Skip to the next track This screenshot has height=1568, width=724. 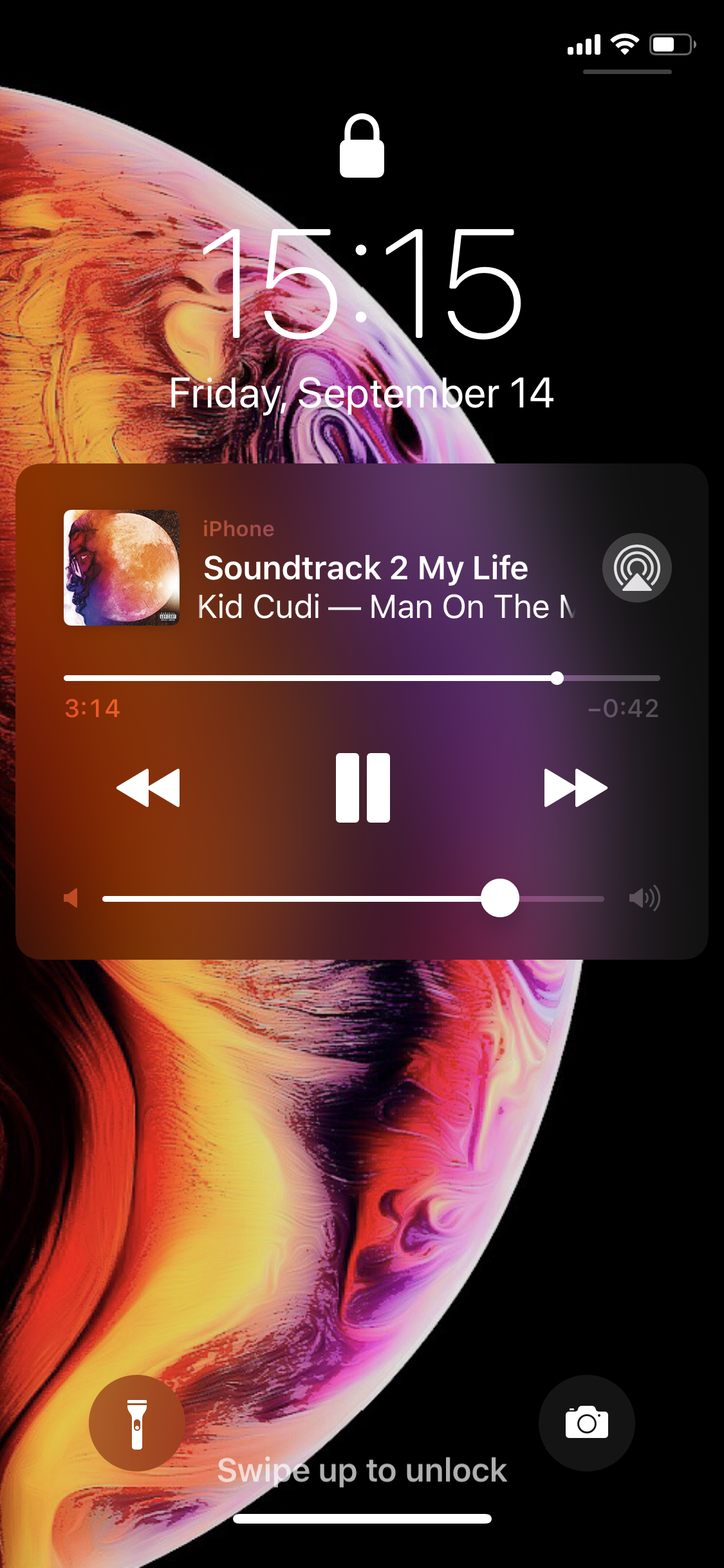coord(575,788)
